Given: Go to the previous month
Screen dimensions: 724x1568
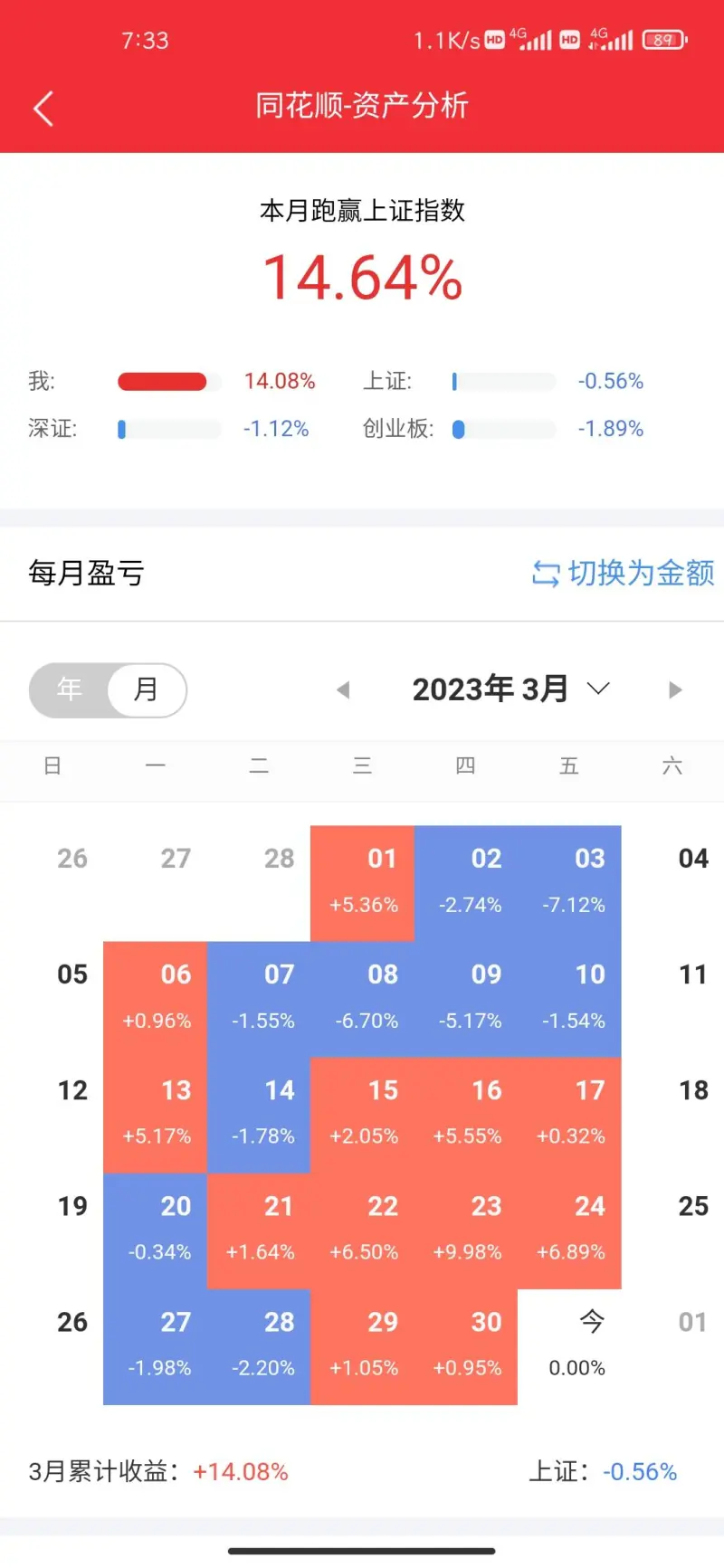Looking at the screenshot, I should pyautogui.click(x=343, y=689).
